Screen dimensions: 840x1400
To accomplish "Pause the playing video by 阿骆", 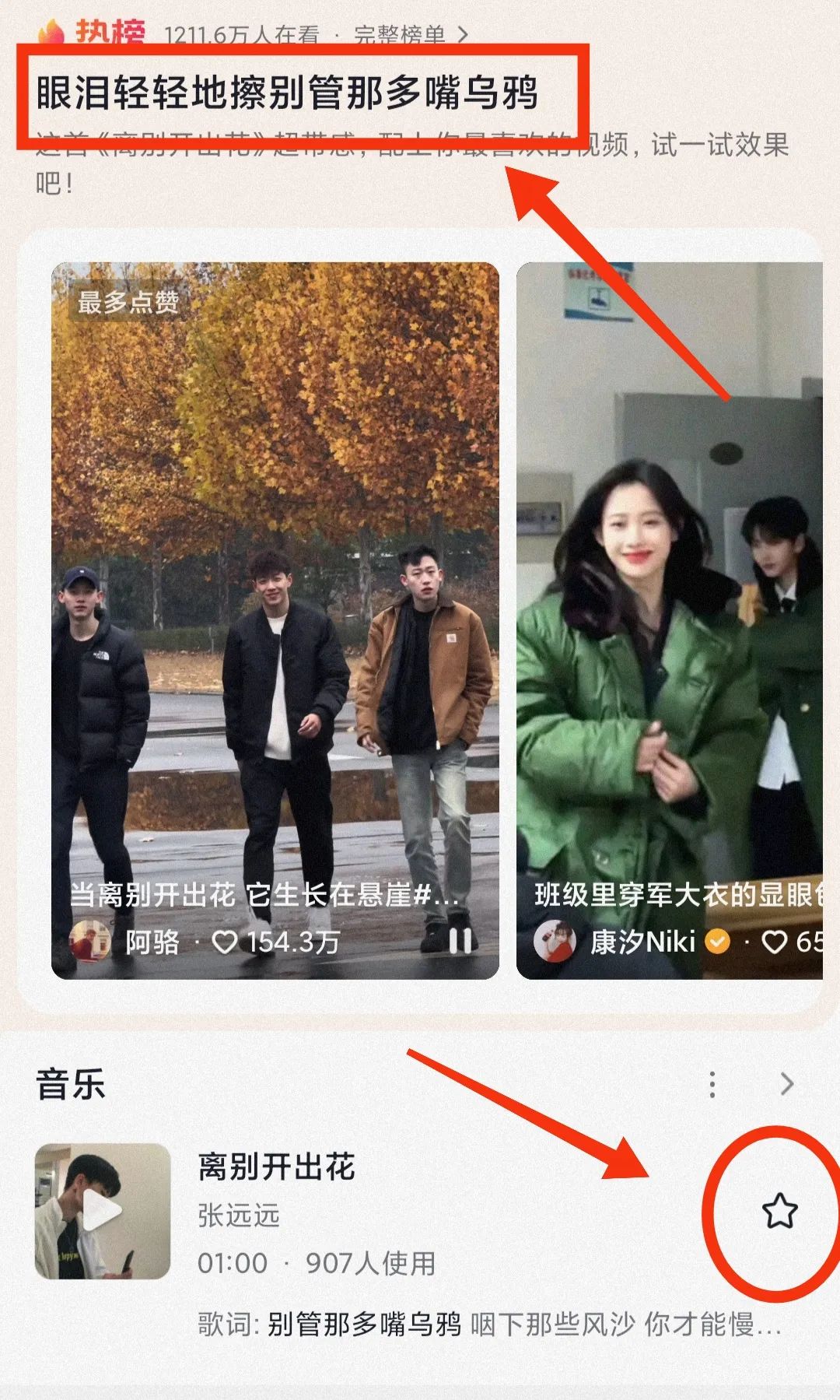I will coord(460,942).
